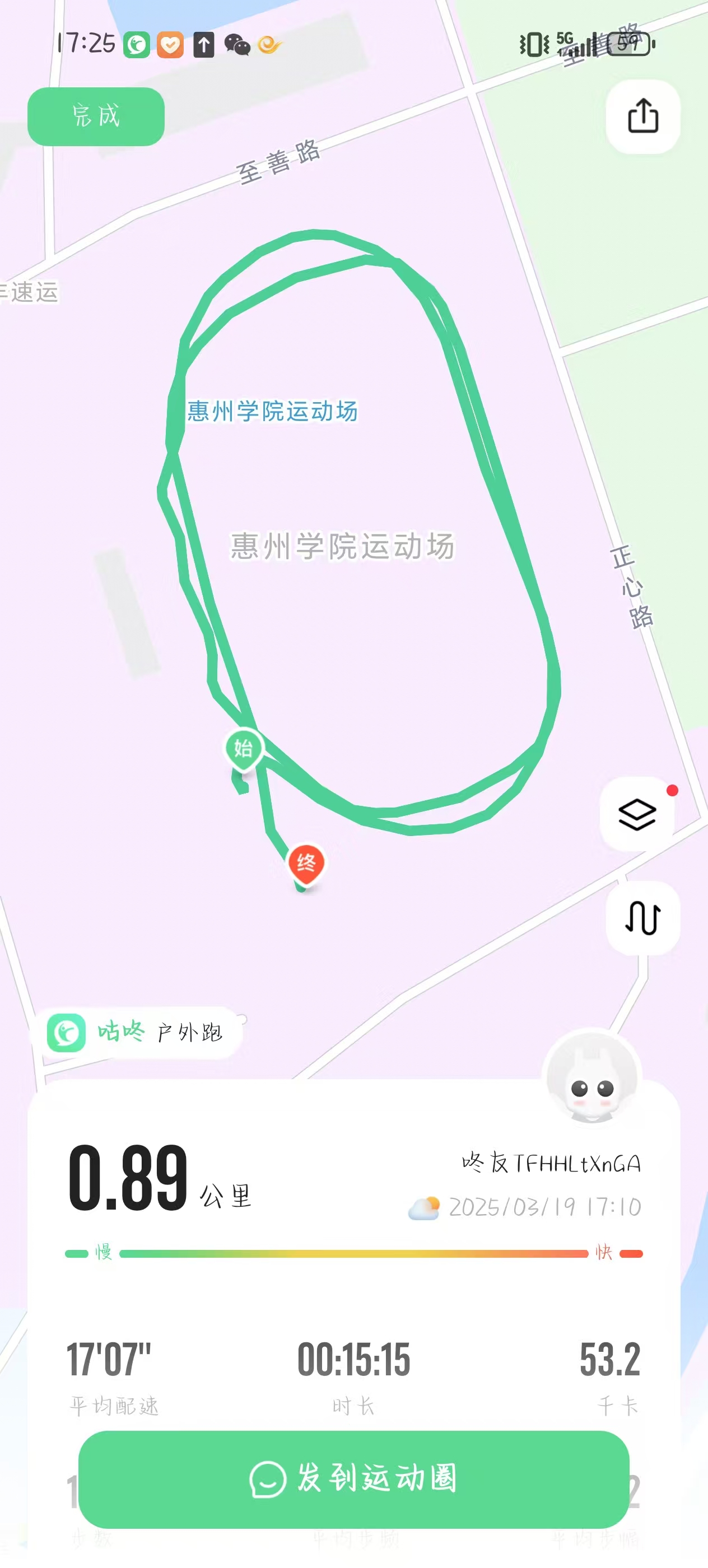Viewport: 708px width, 1568px height.
Task: Post run via 发到运动圈 button
Action: [353, 1479]
